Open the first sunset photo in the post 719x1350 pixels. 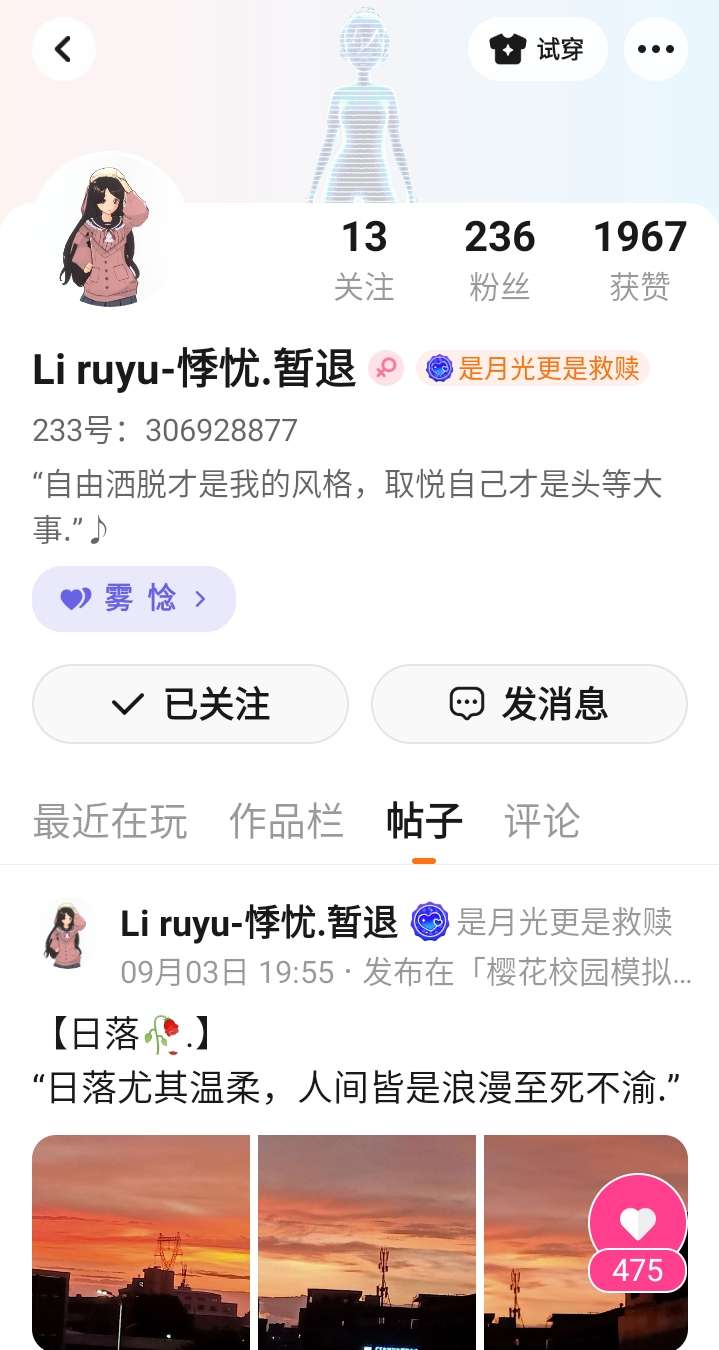[141, 1242]
